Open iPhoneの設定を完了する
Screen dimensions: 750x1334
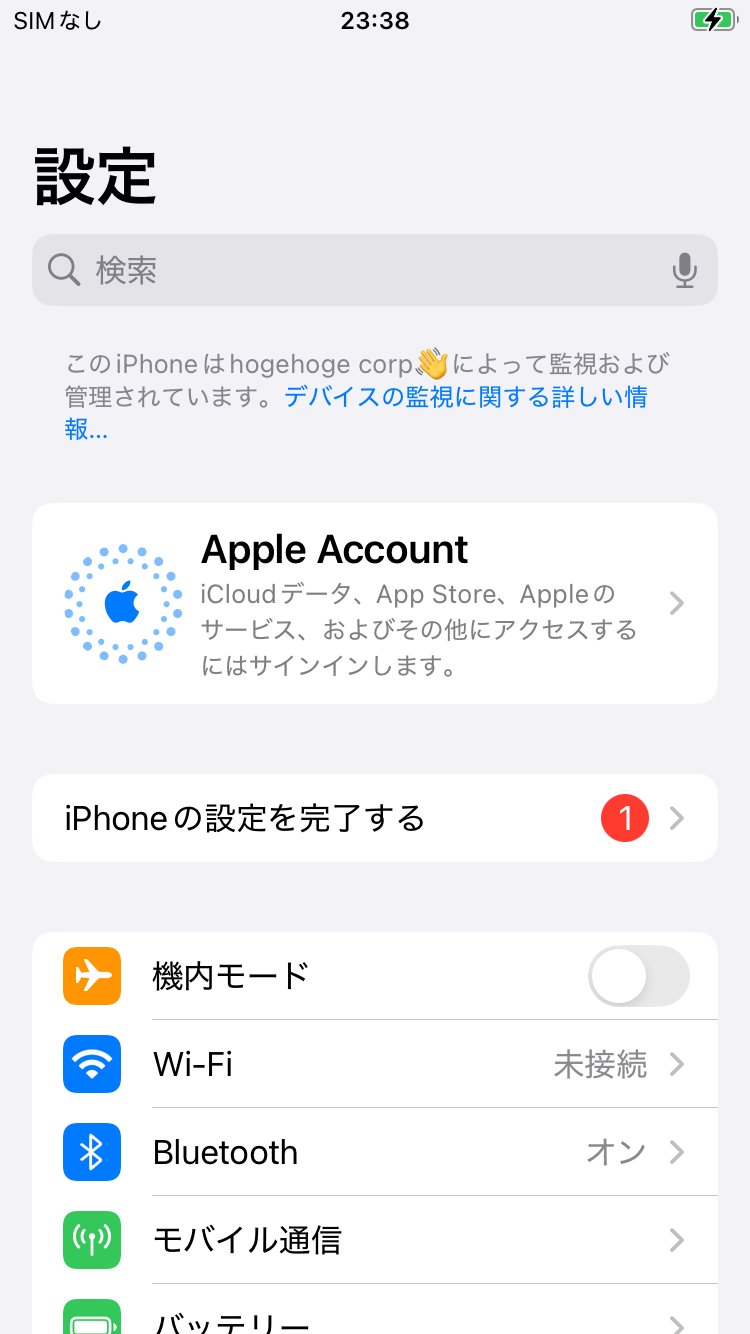pos(375,818)
